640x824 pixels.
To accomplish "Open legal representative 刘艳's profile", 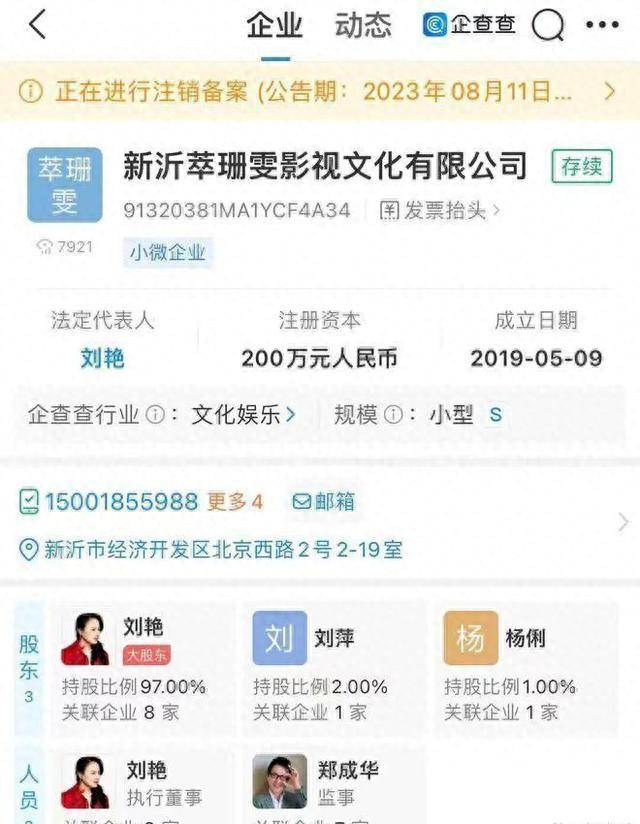I will [x=102, y=358].
